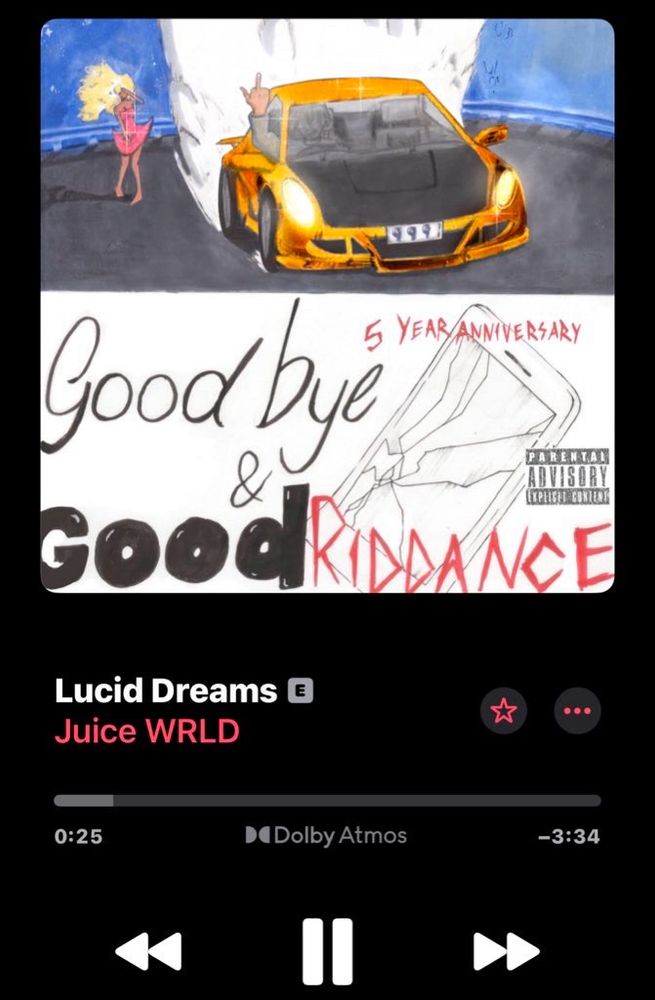Tap the playback progress bar to seek
Image resolution: width=655 pixels, height=1000 pixels.
(327, 800)
